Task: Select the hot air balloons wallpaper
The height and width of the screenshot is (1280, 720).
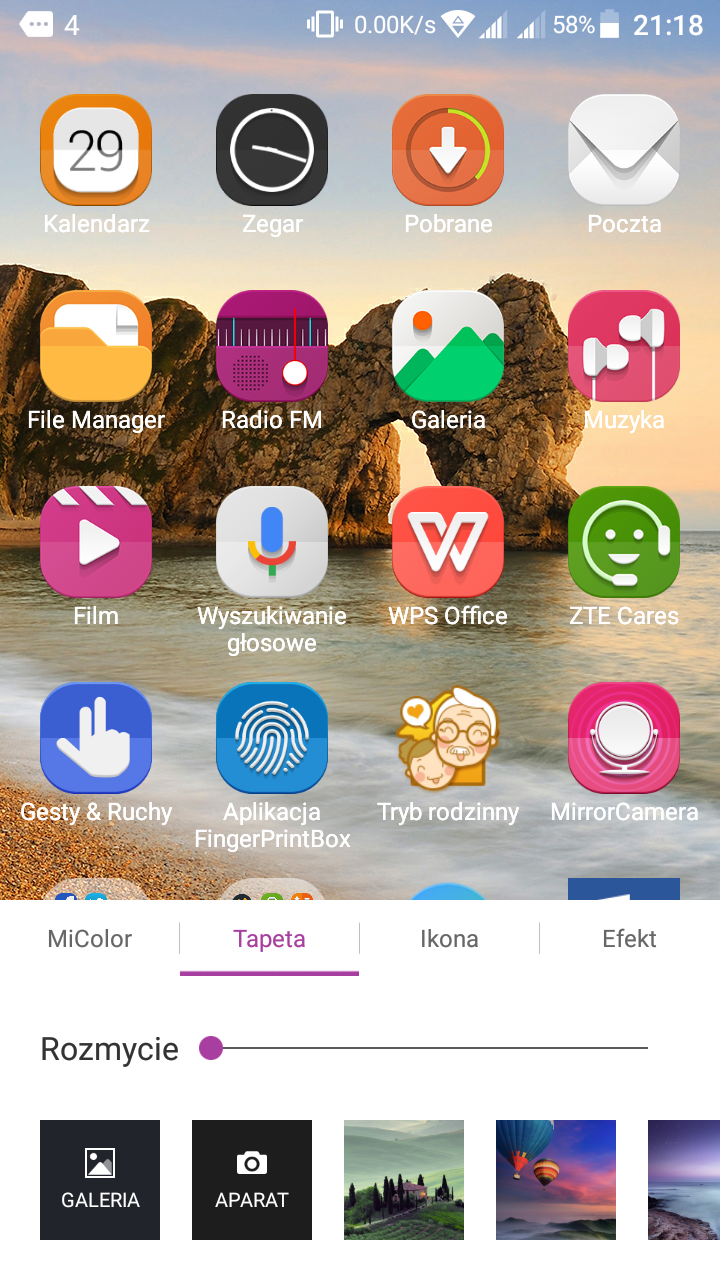Action: (x=556, y=1180)
